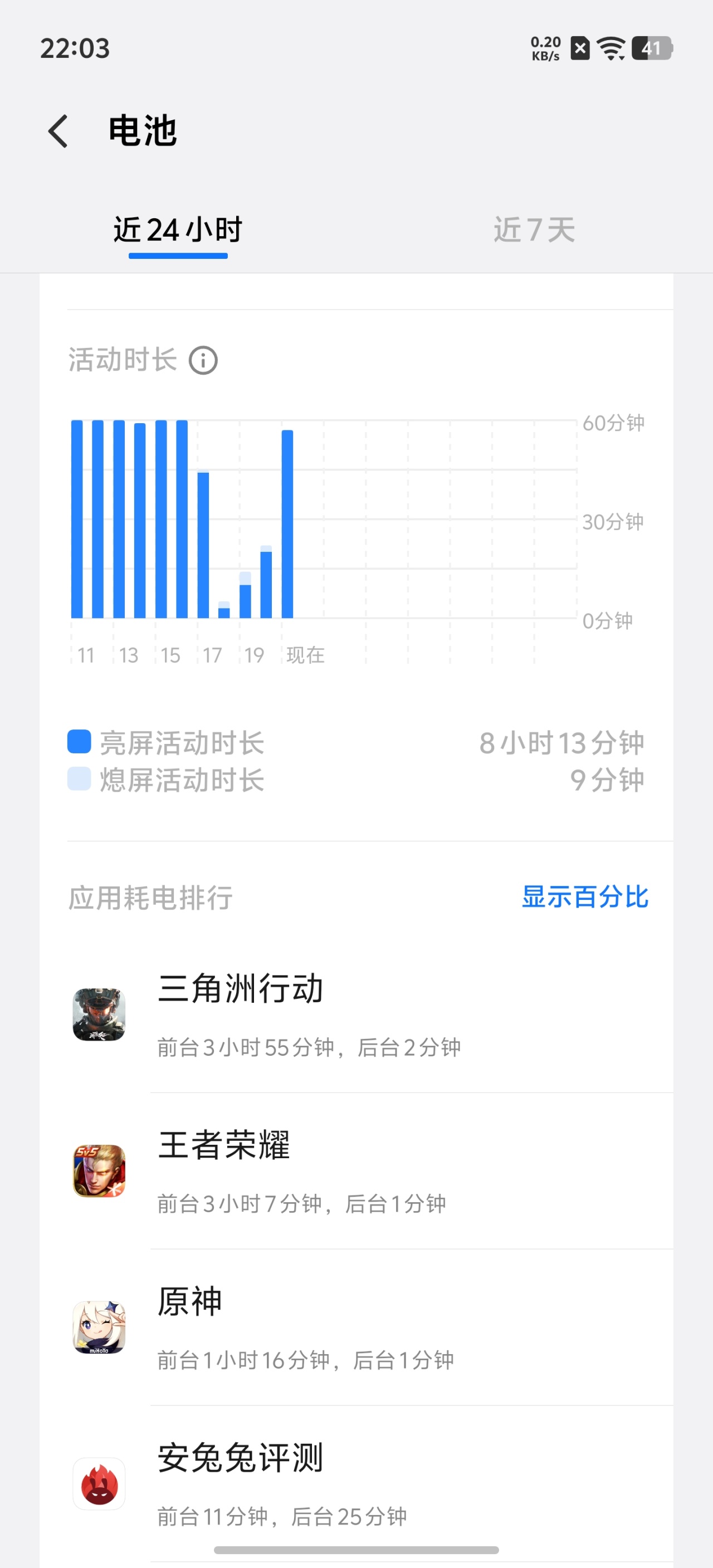The image size is (713, 1568).
Task: Open battery details for 三角洲行动
Action: [x=356, y=1015]
